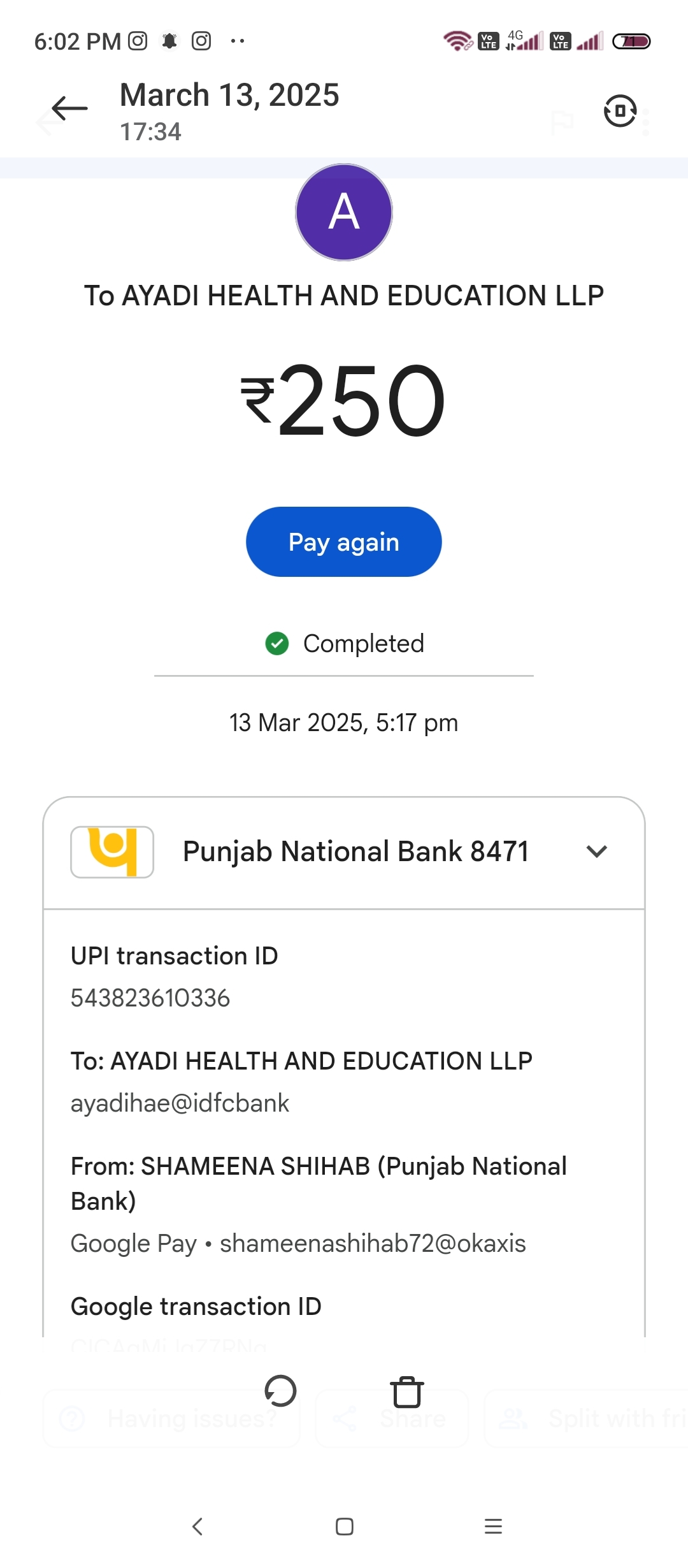Tap the screen rotation icon at top right
The image size is (688, 1568).
[x=620, y=111]
